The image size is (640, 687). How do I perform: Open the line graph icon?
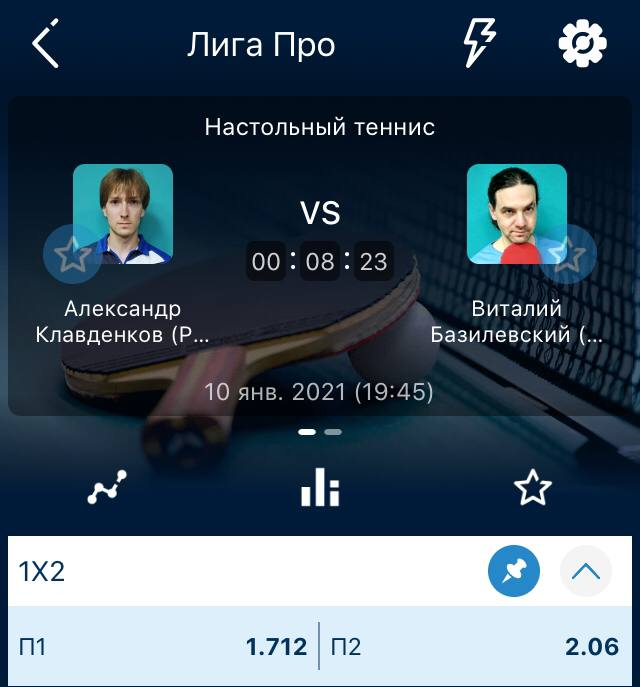pyautogui.click(x=107, y=487)
